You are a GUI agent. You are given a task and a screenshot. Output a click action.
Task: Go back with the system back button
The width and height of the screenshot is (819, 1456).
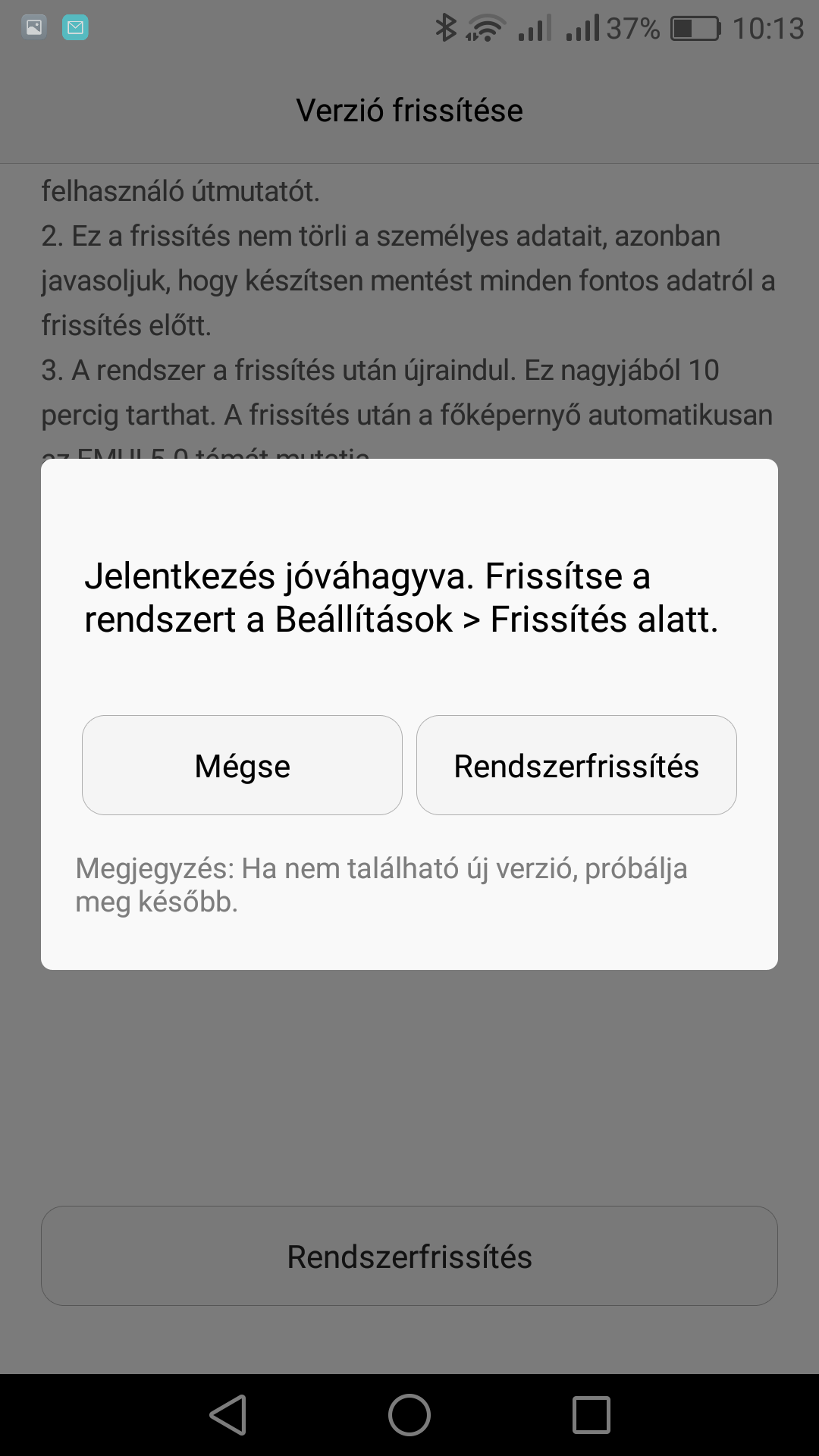tap(227, 1415)
